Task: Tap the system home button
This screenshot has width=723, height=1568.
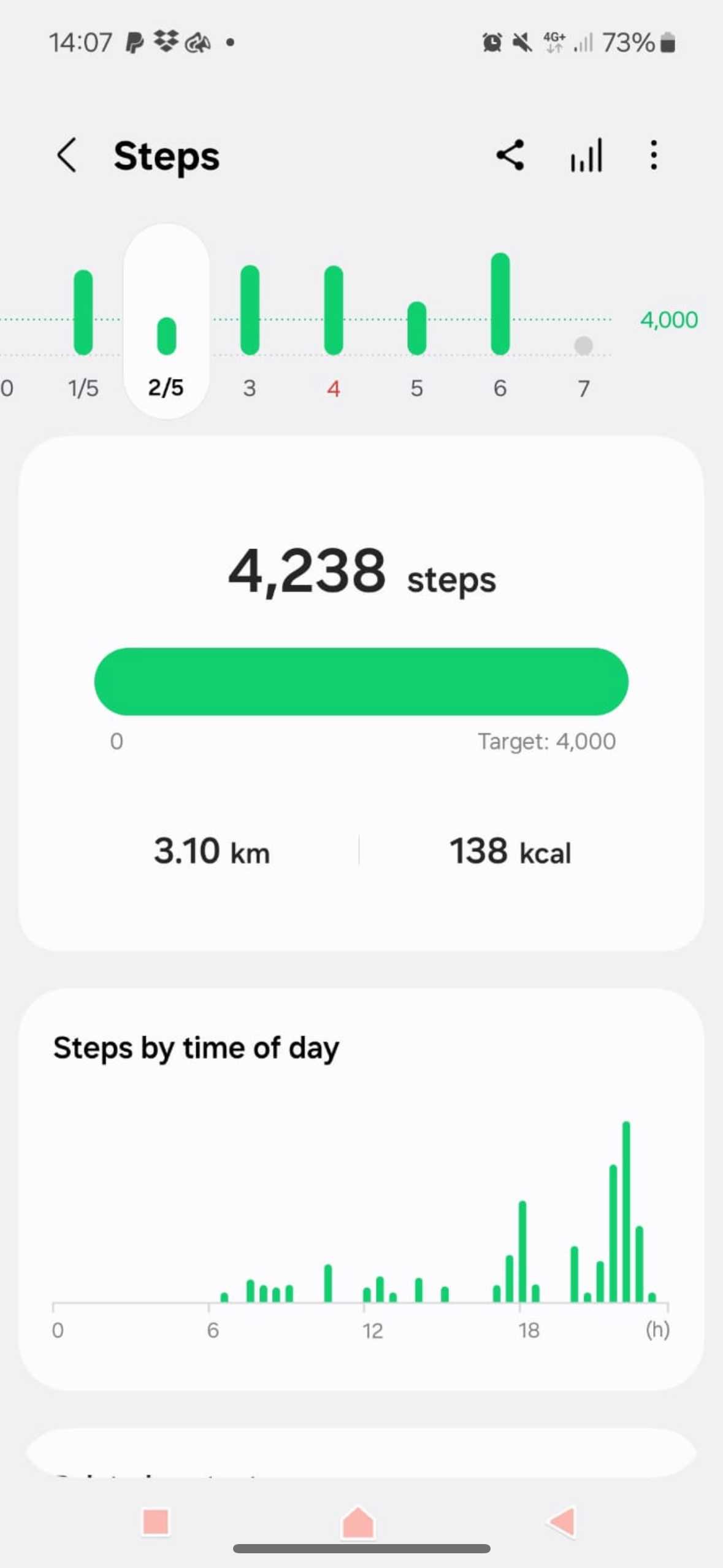Action: 358,1522
